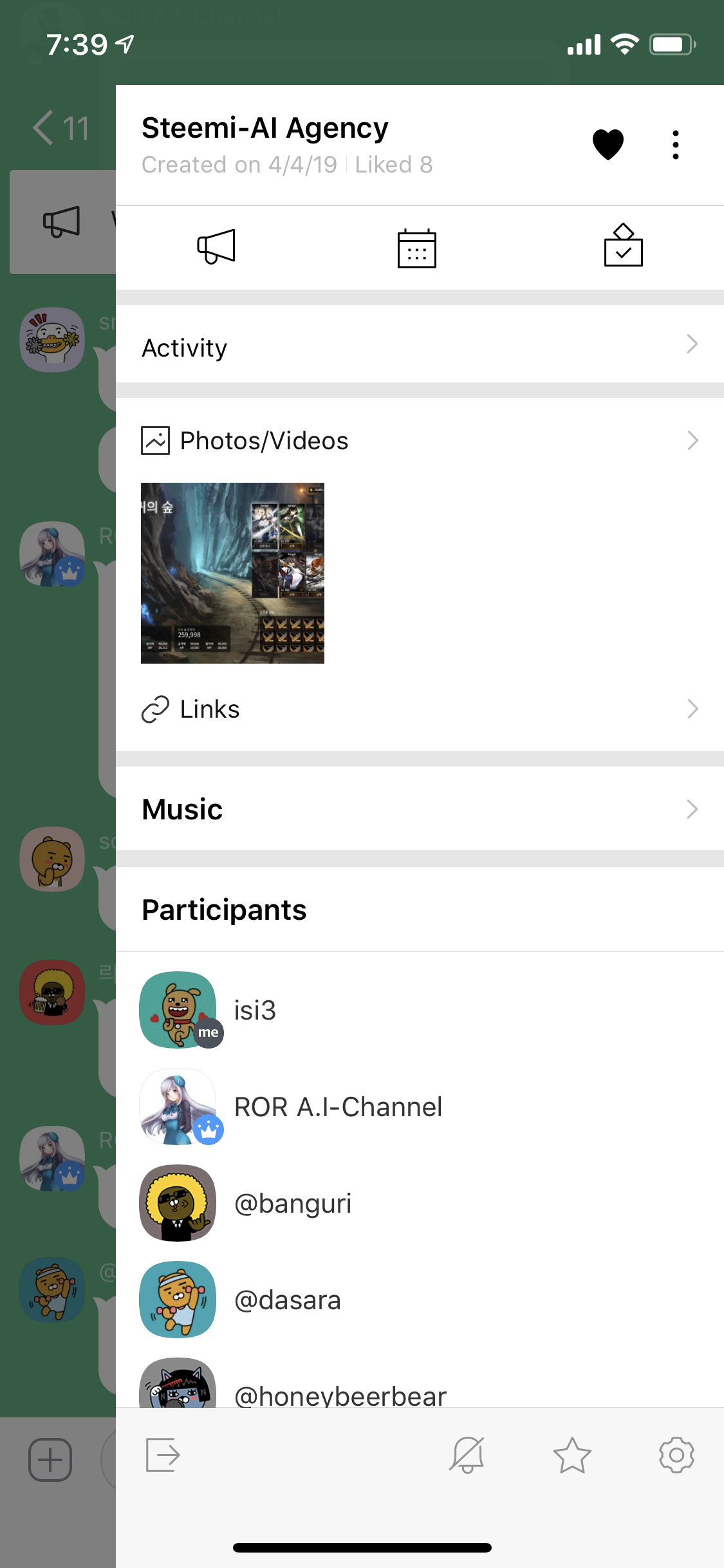Unlike the chatroom with the heart icon
The image size is (724, 1568).
[x=608, y=144]
